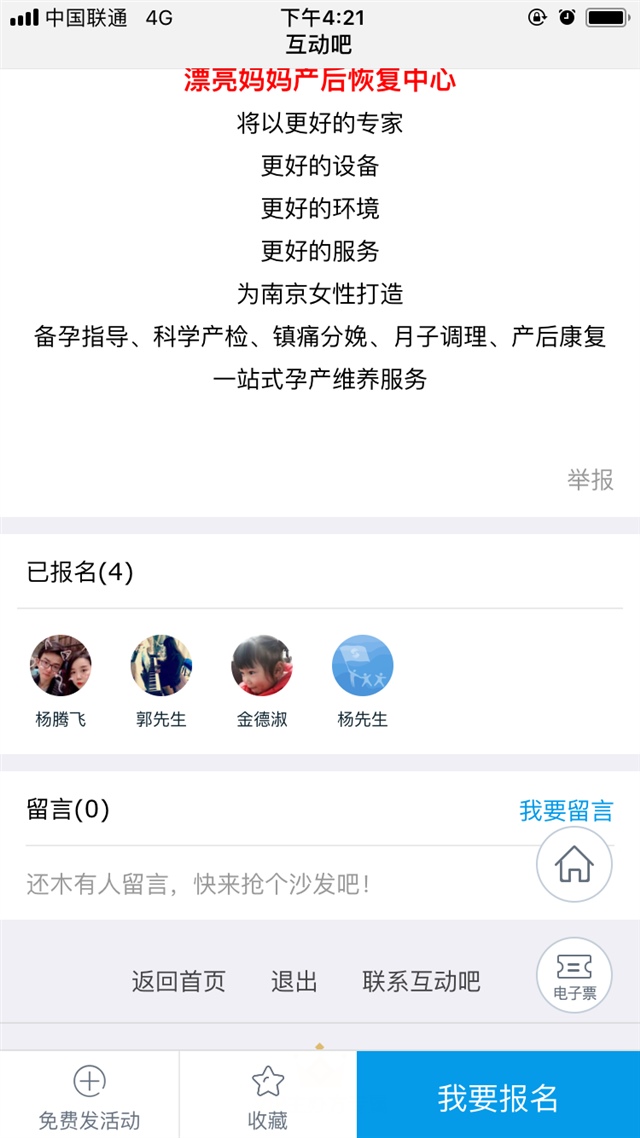Open 杨腾飞's profile avatar
640x1138 pixels.
tap(61, 665)
